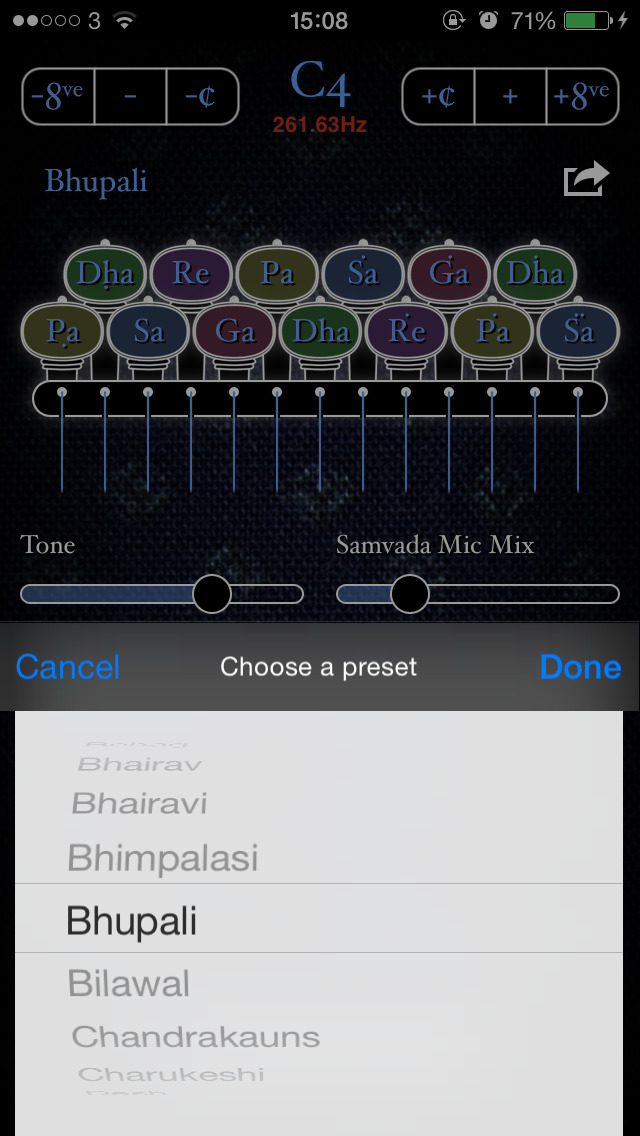Lower the pitch by one semitone
The width and height of the screenshot is (640, 1136).
[130, 96]
